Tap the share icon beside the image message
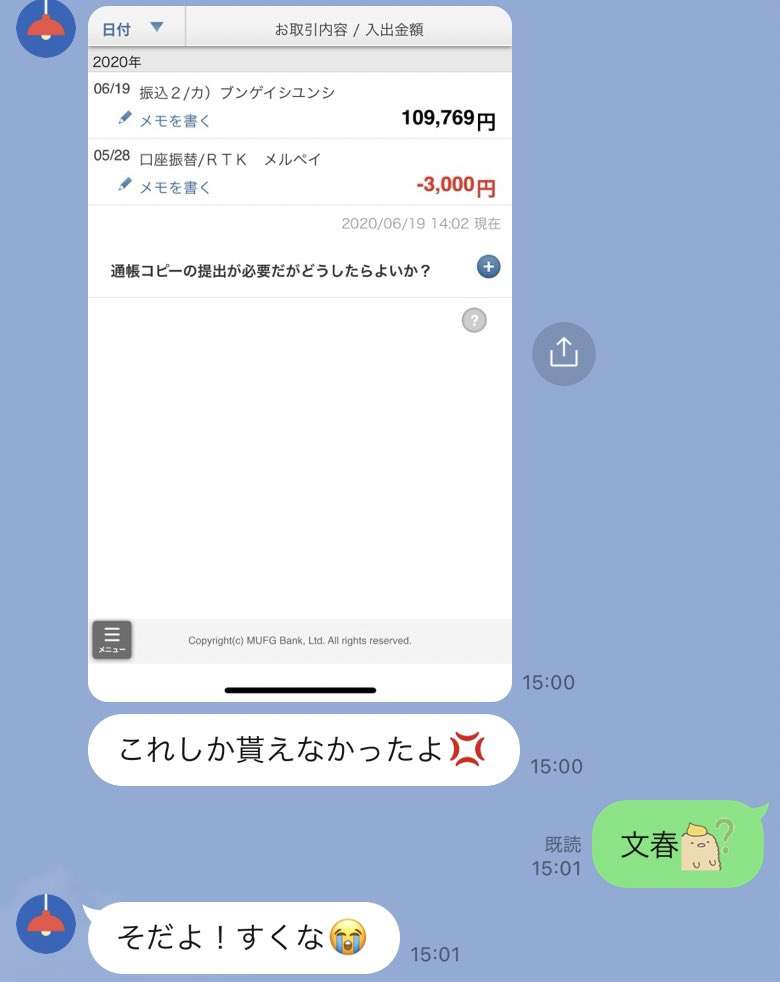 (x=564, y=353)
